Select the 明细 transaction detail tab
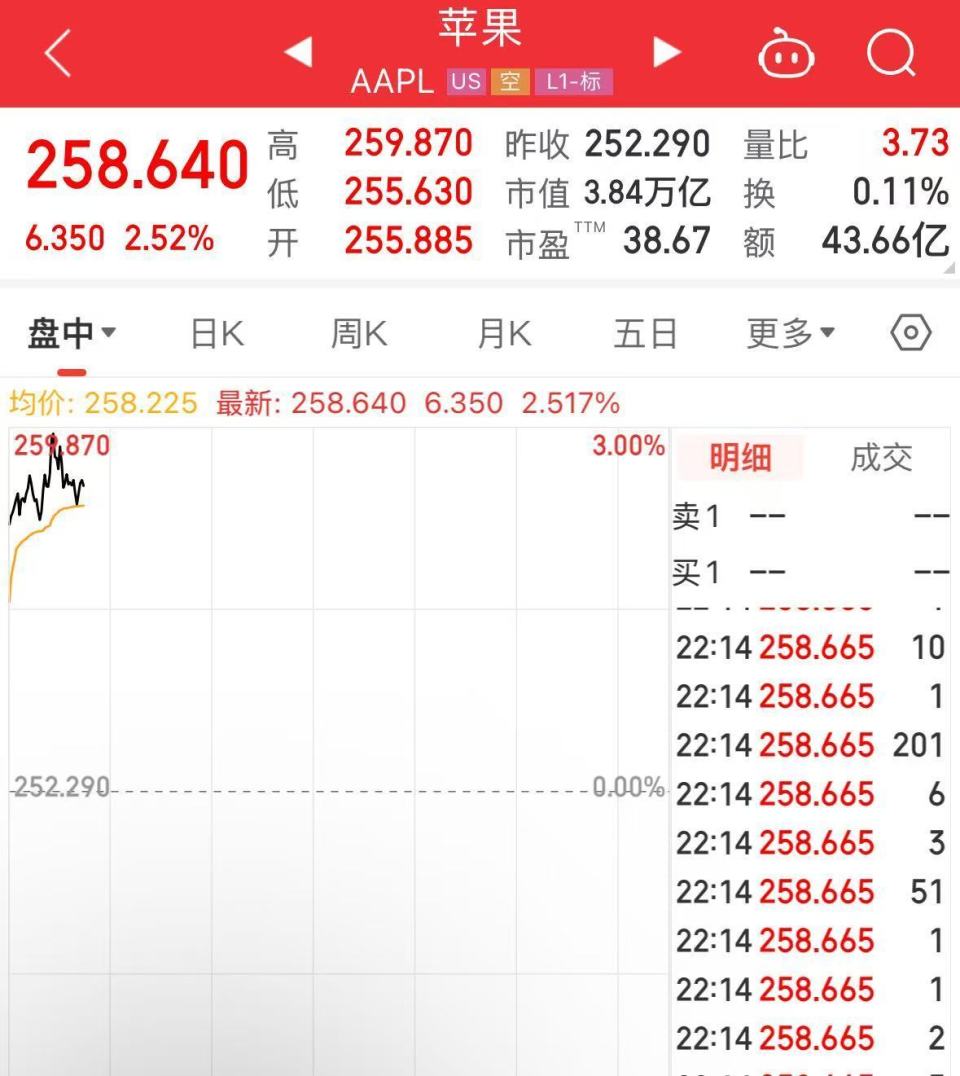Viewport: 960px width, 1076px height. 740,457
